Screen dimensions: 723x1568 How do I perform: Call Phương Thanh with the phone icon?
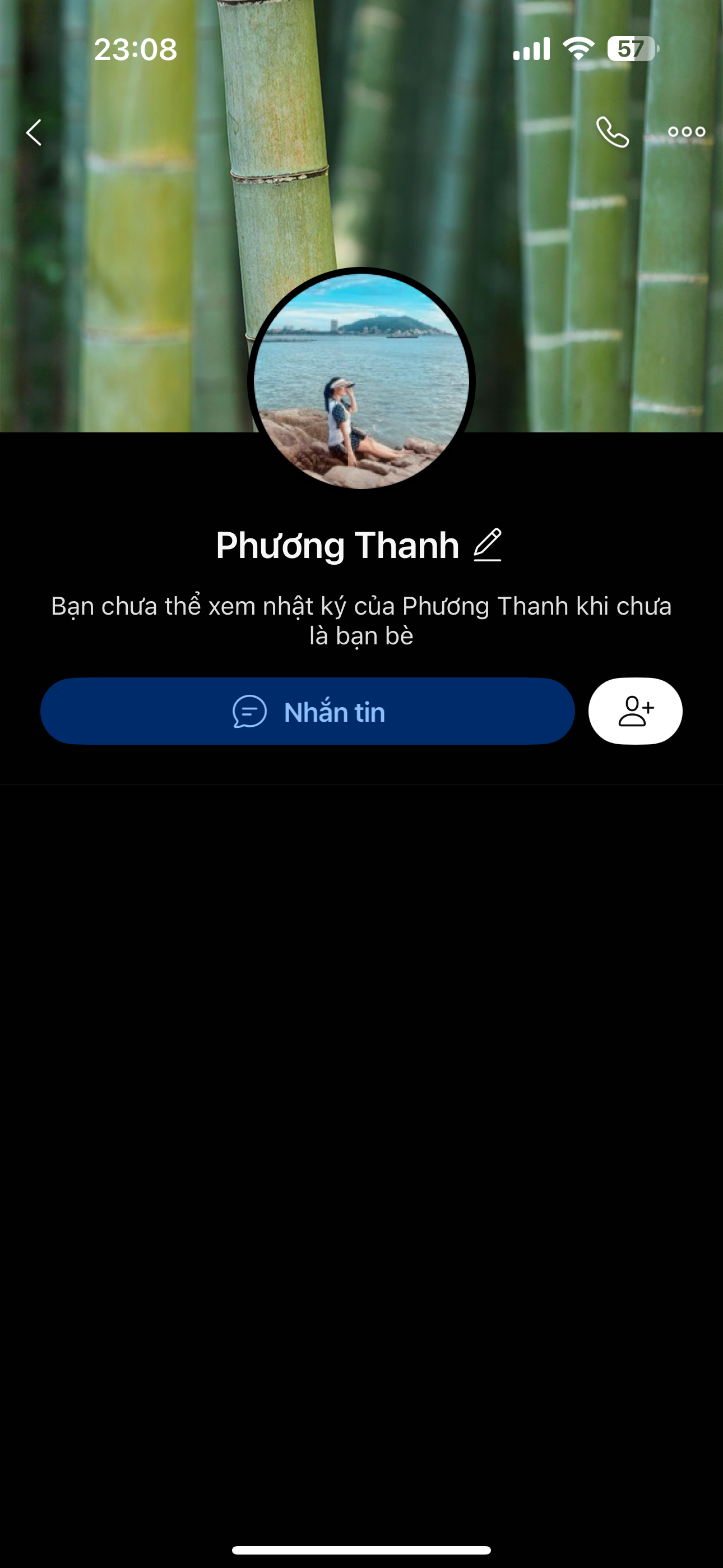[x=611, y=132]
